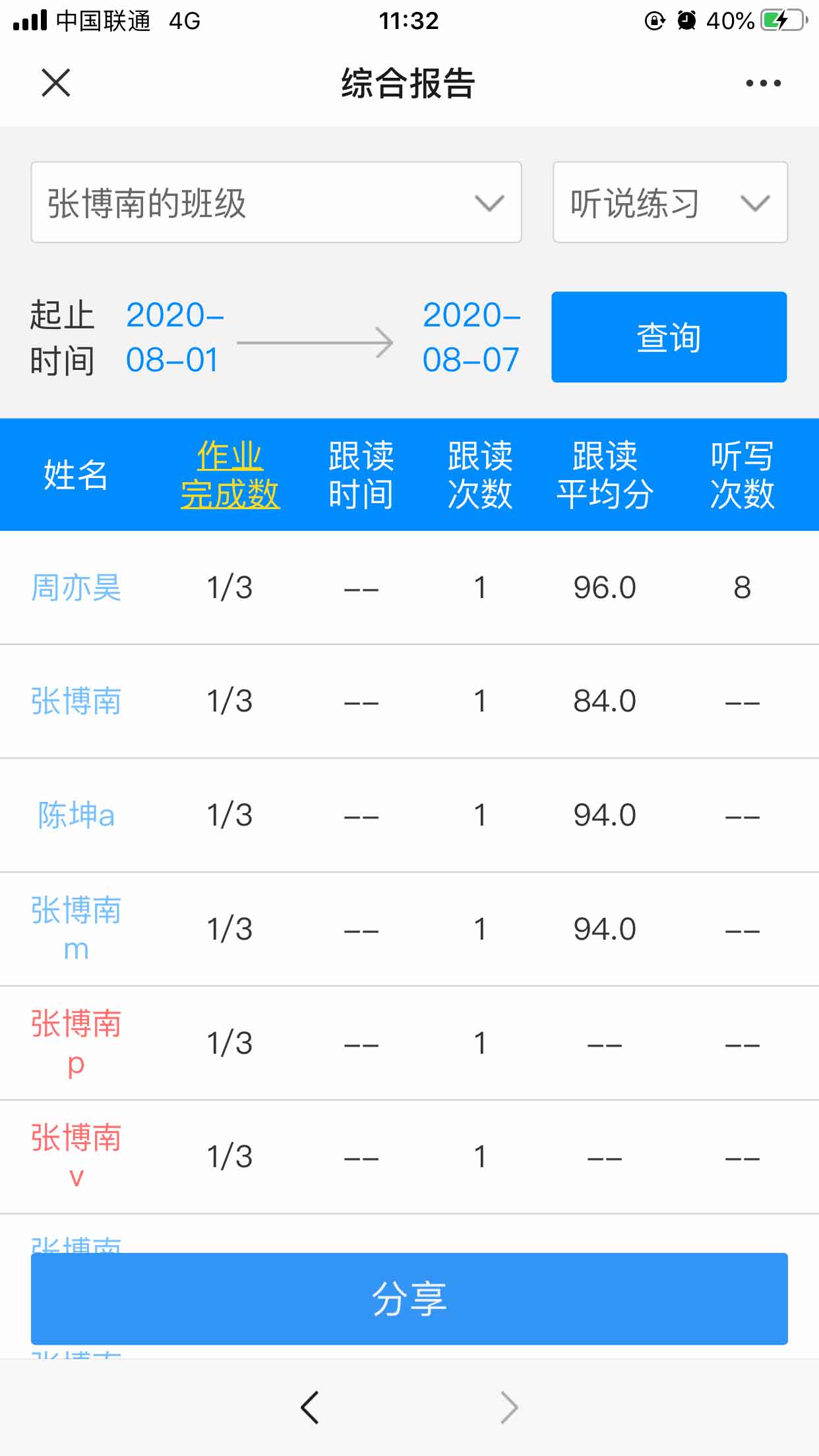Expand the 张博南的班级 class dropdown
The image size is (819, 1456).
(276, 202)
